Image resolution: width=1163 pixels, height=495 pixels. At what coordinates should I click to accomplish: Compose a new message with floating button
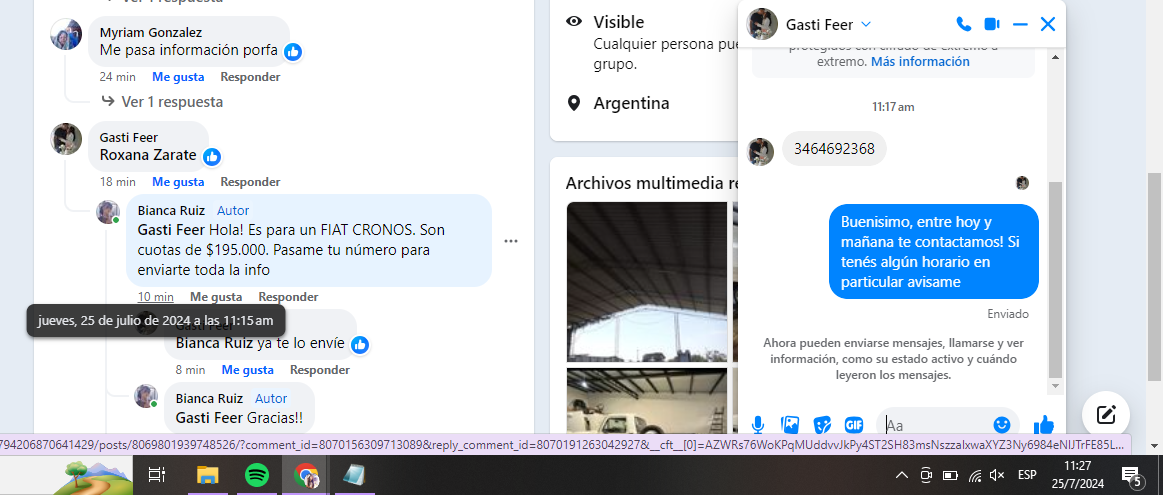[x=1106, y=414]
